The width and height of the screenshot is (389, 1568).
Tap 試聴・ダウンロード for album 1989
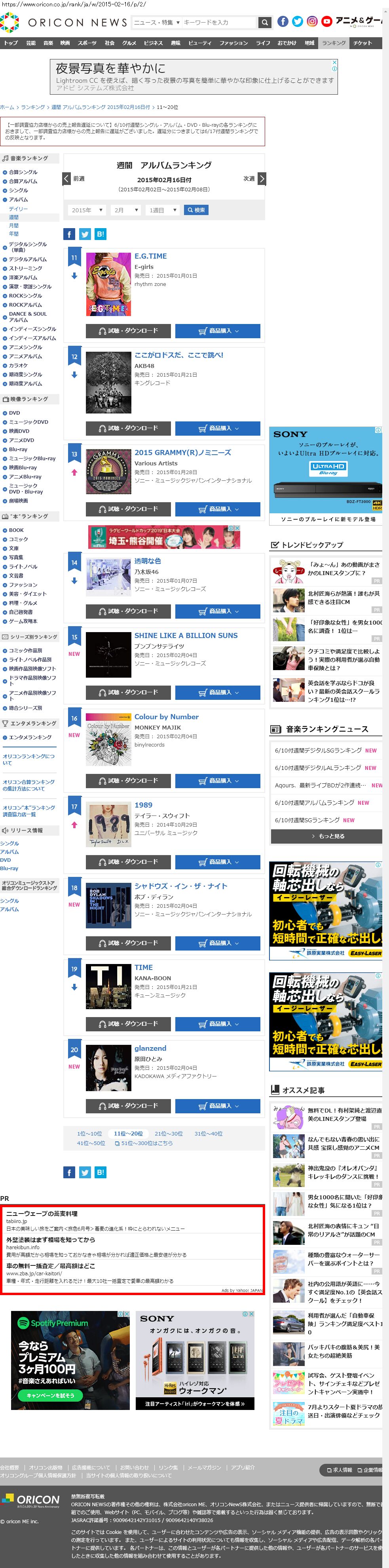click(x=128, y=862)
